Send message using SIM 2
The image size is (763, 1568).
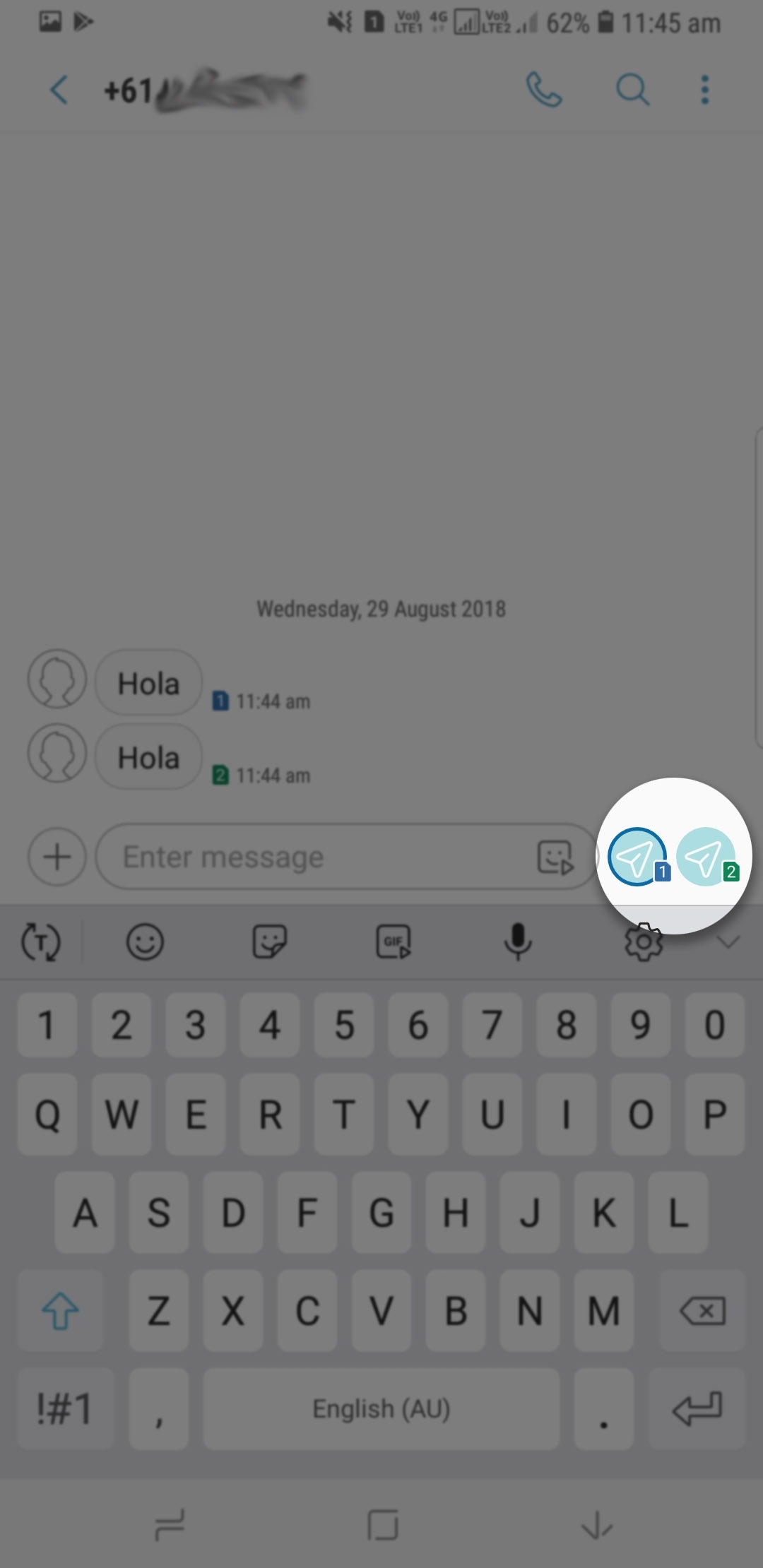coord(706,857)
